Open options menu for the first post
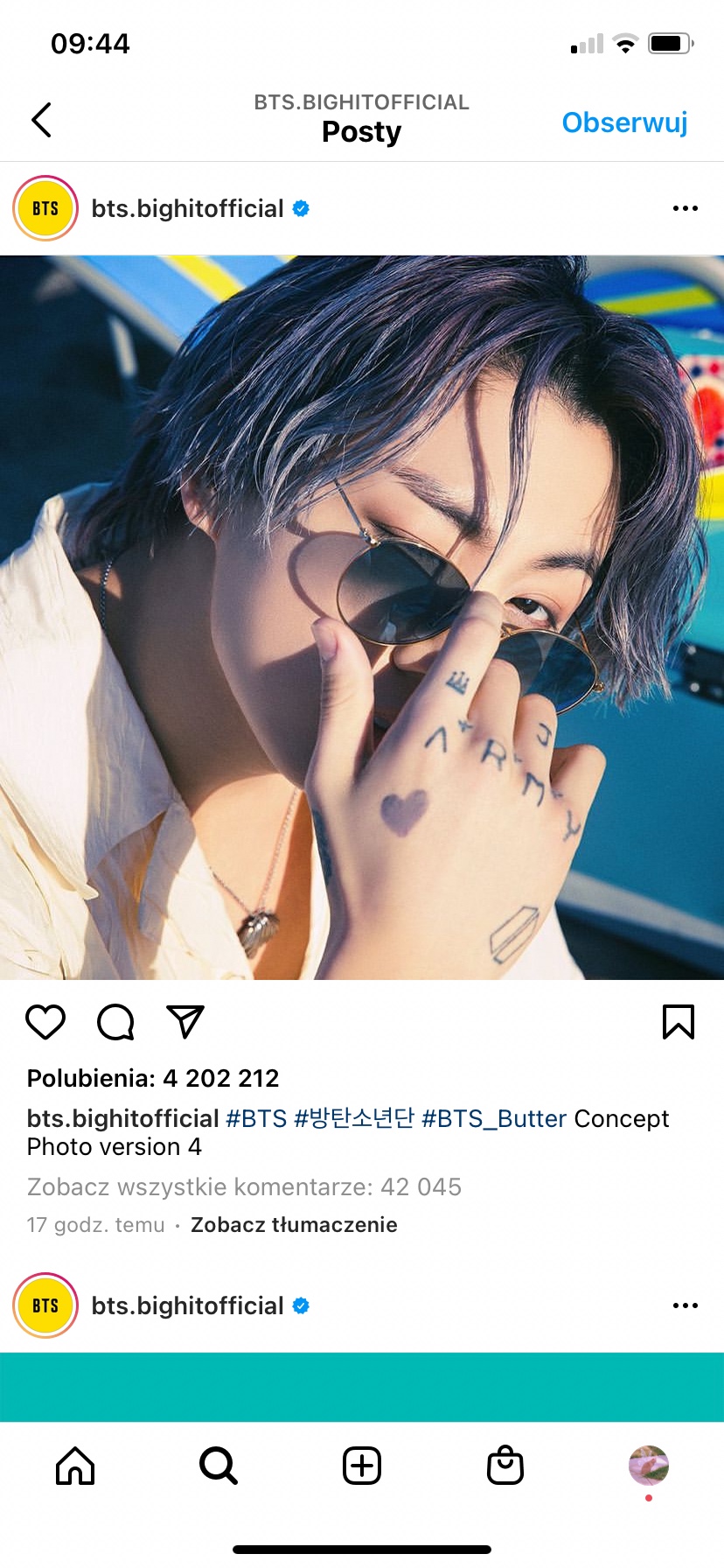Viewport: 724px width, 1568px height. 685,208
